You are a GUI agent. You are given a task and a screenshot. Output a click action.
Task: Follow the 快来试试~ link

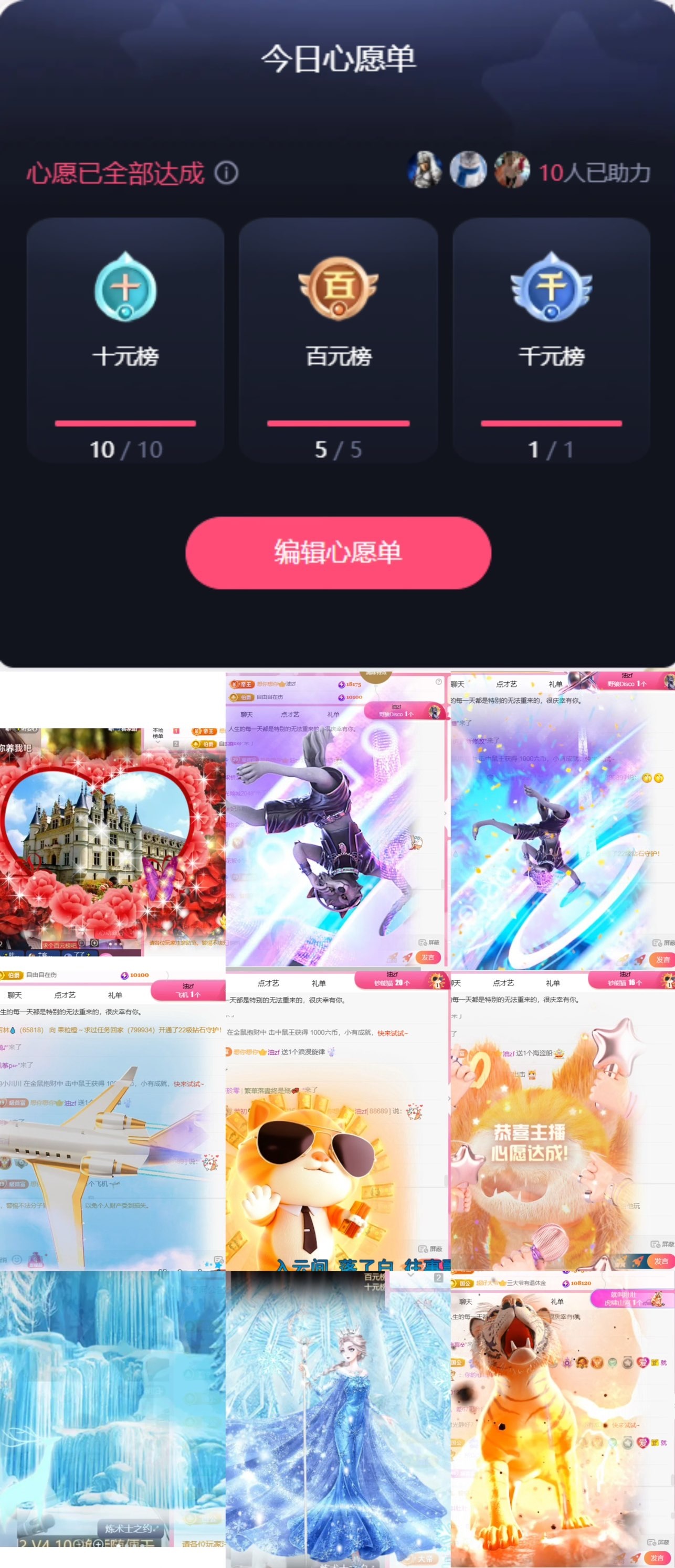393,1033
